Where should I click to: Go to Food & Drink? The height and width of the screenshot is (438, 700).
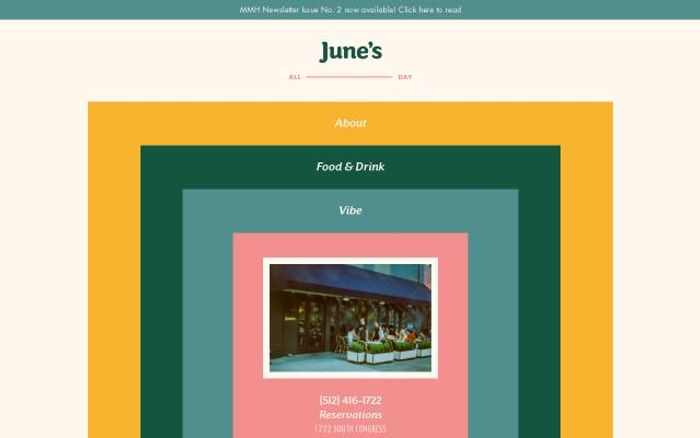point(350,167)
